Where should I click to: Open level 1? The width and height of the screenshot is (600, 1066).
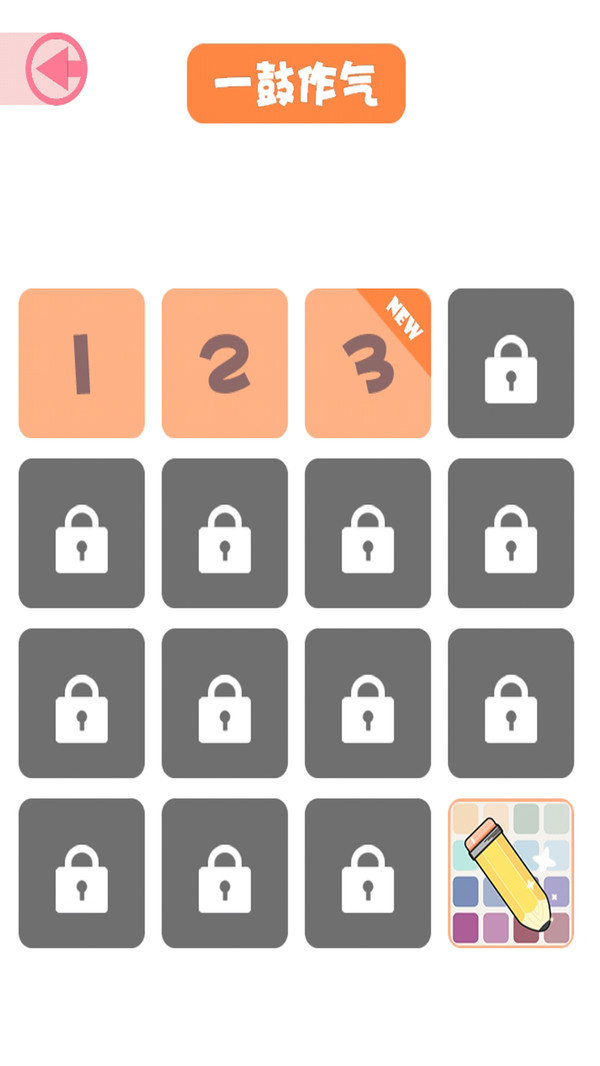click(81, 363)
